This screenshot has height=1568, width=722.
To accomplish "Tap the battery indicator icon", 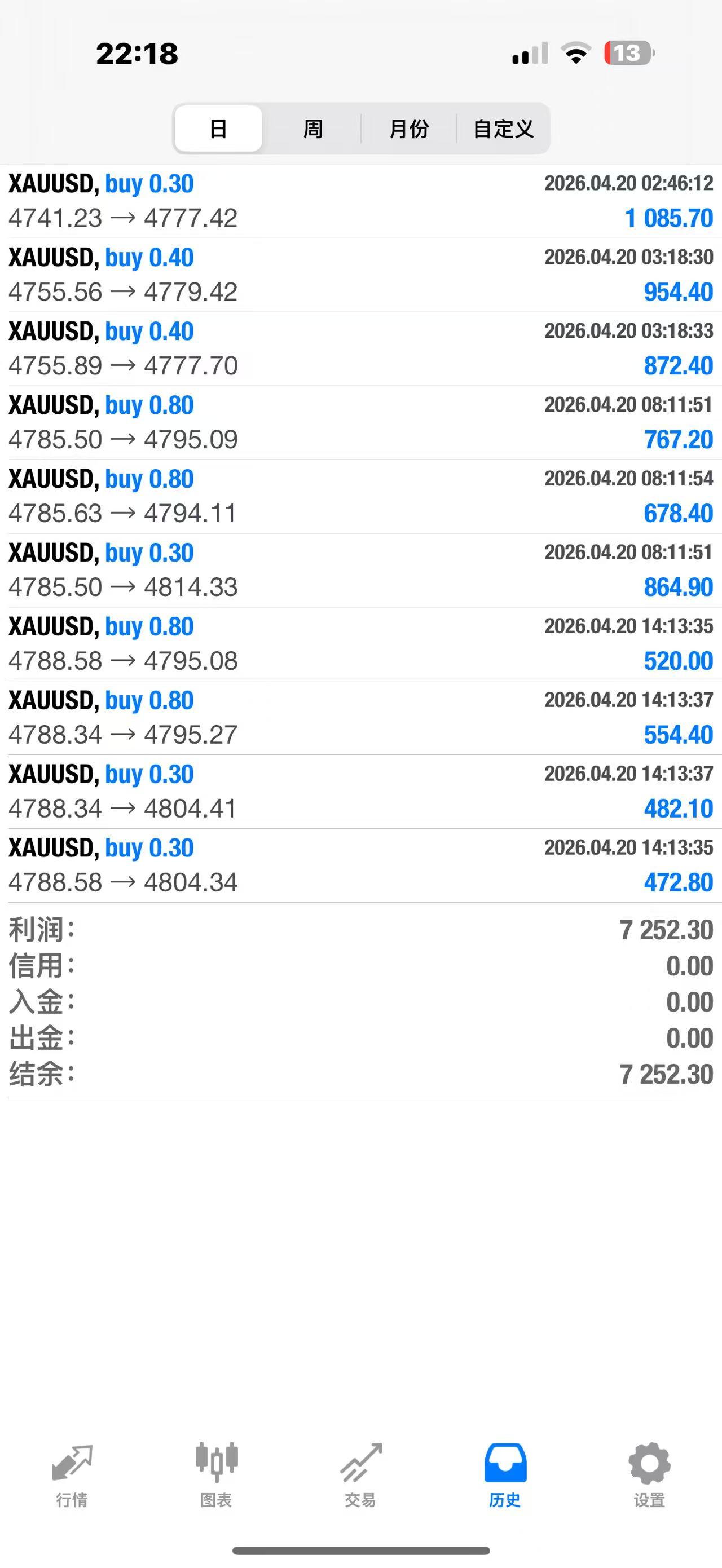I will (628, 55).
